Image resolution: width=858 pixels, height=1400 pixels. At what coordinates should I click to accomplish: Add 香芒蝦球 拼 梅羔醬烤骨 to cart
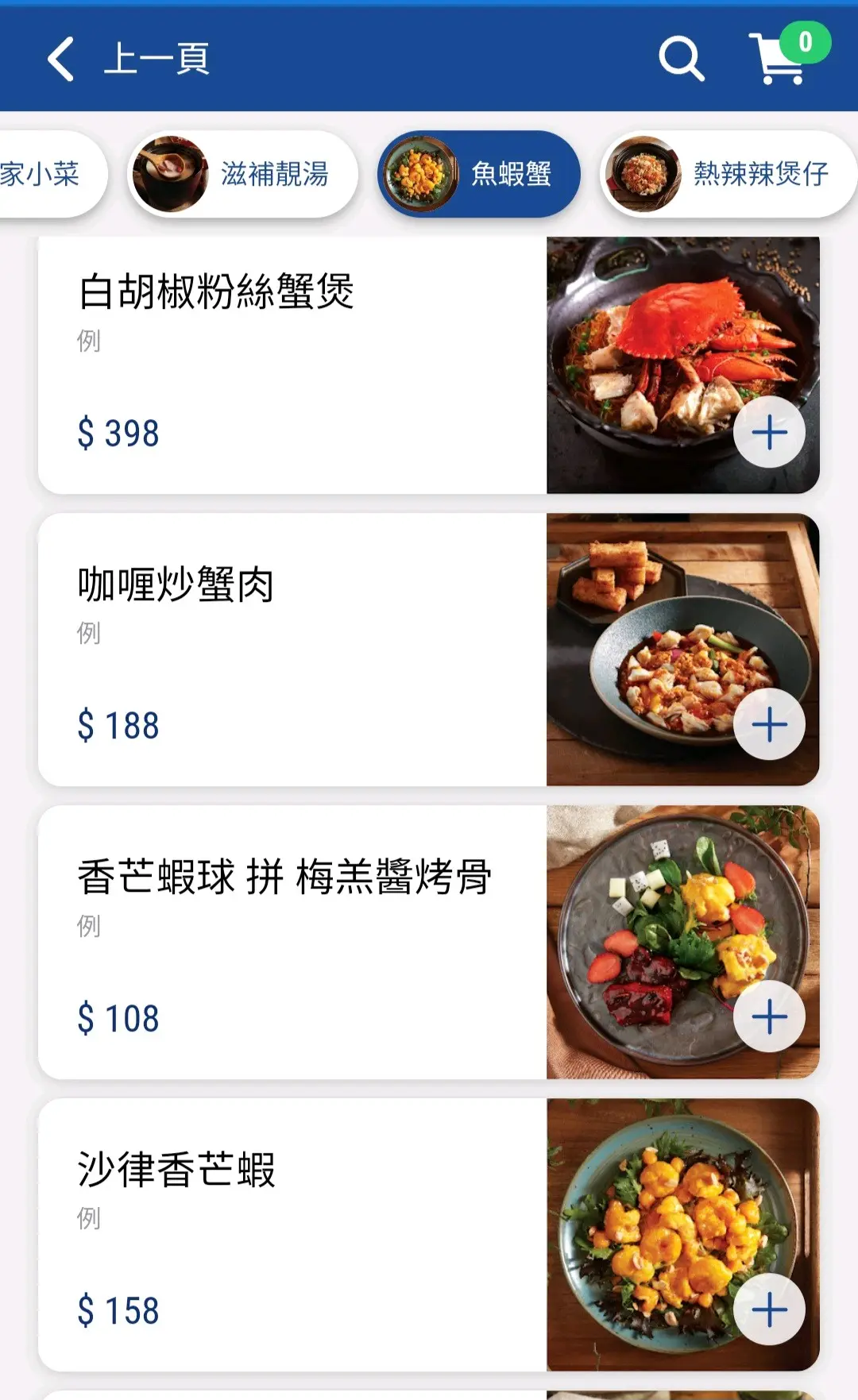coord(769,1017)
